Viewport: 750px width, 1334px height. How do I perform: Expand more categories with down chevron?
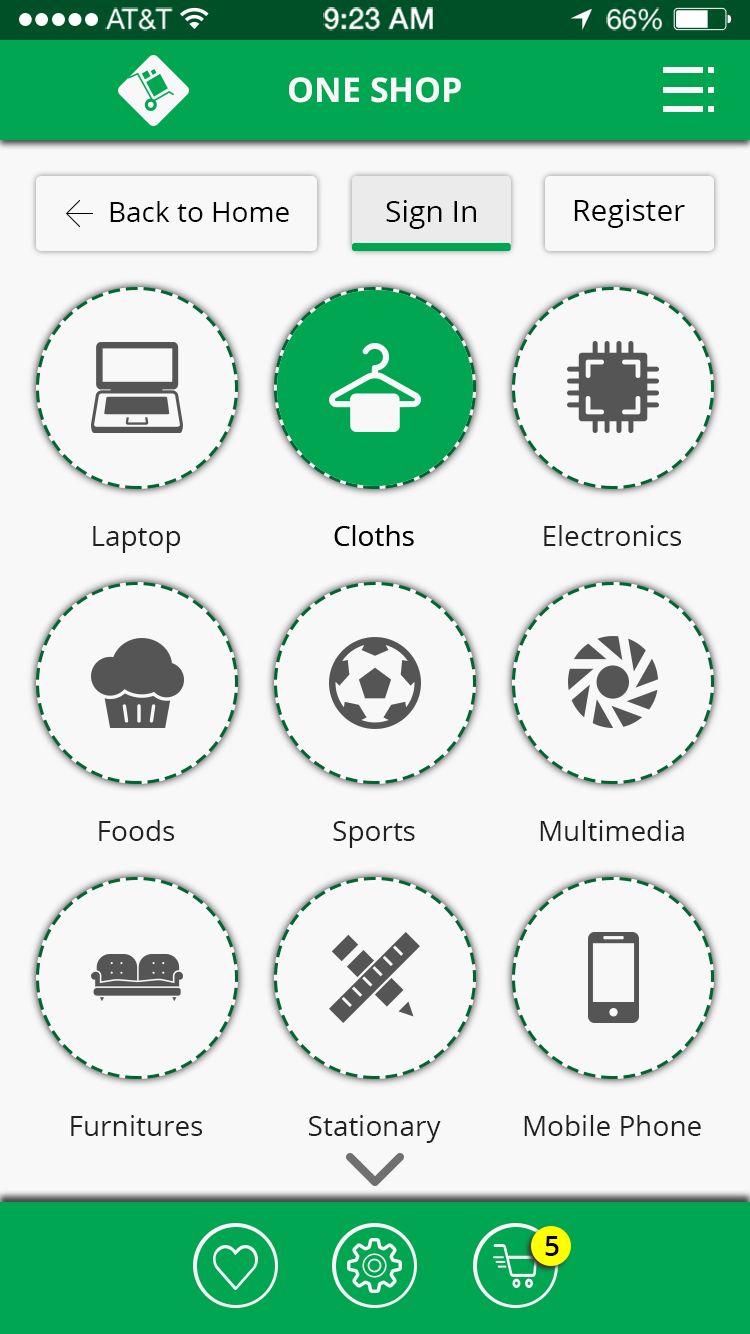(x=375, y=1168)
